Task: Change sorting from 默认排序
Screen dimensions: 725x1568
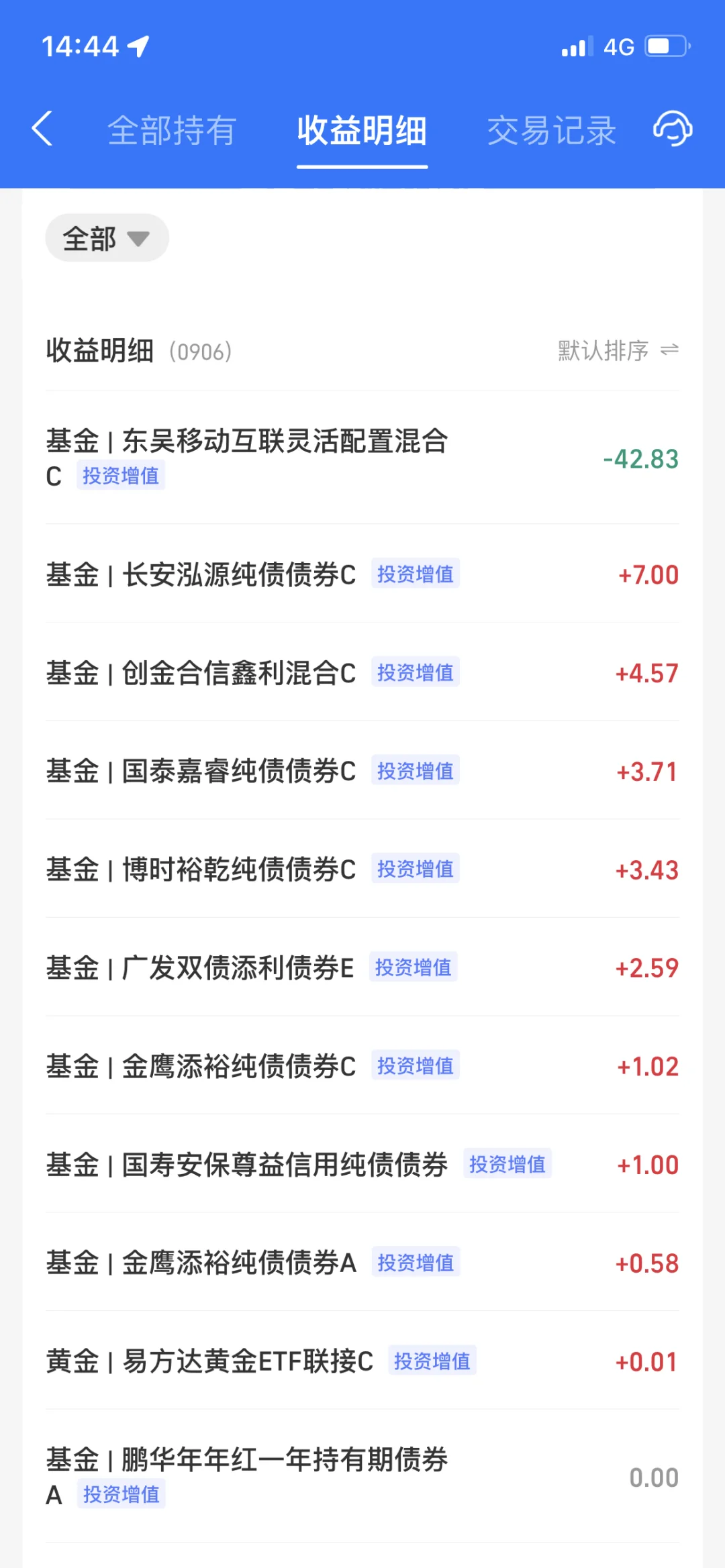Action: coord(601,350)
